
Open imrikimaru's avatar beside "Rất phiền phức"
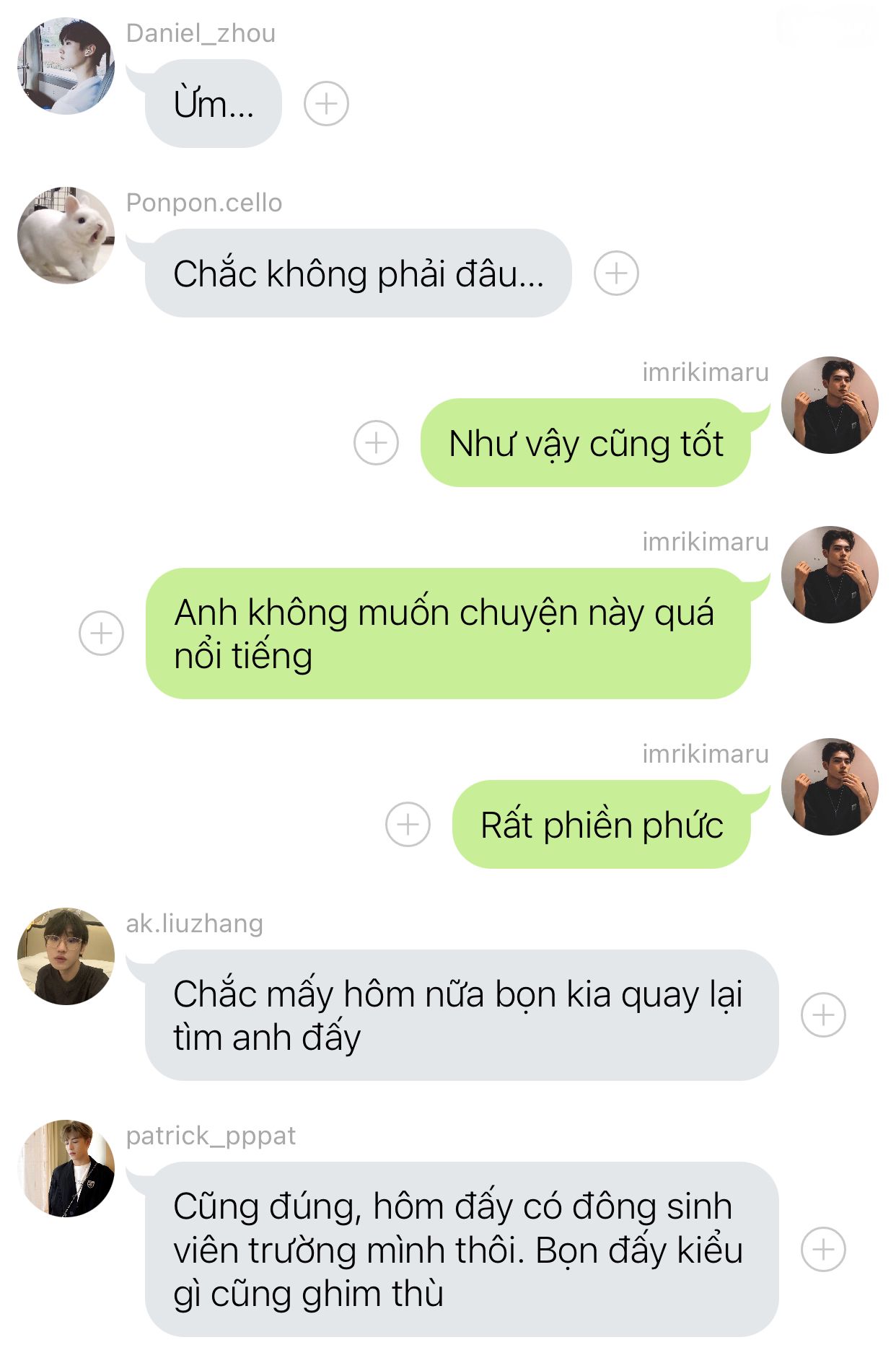click(830, 786)
